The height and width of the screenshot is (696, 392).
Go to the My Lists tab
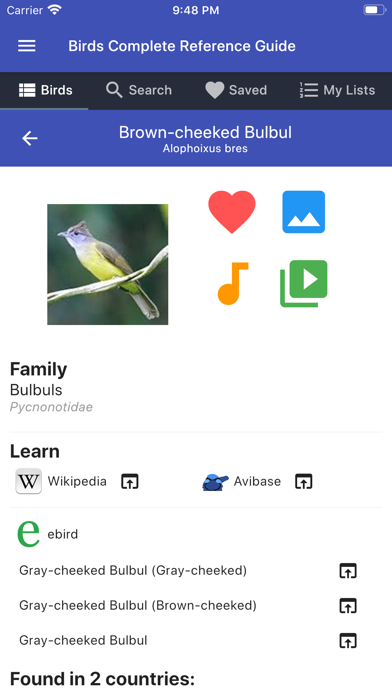337,90
